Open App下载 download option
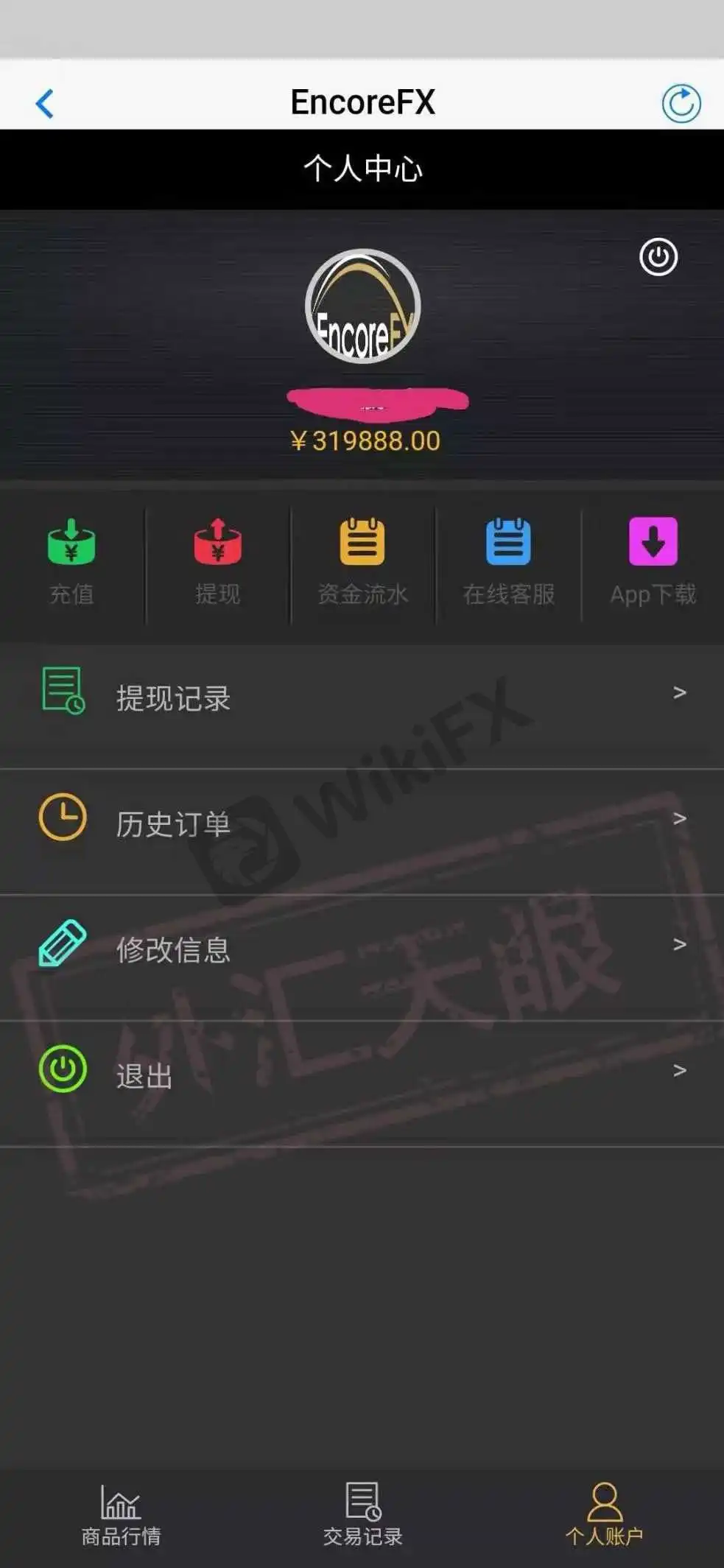 [x=653, y=561]
